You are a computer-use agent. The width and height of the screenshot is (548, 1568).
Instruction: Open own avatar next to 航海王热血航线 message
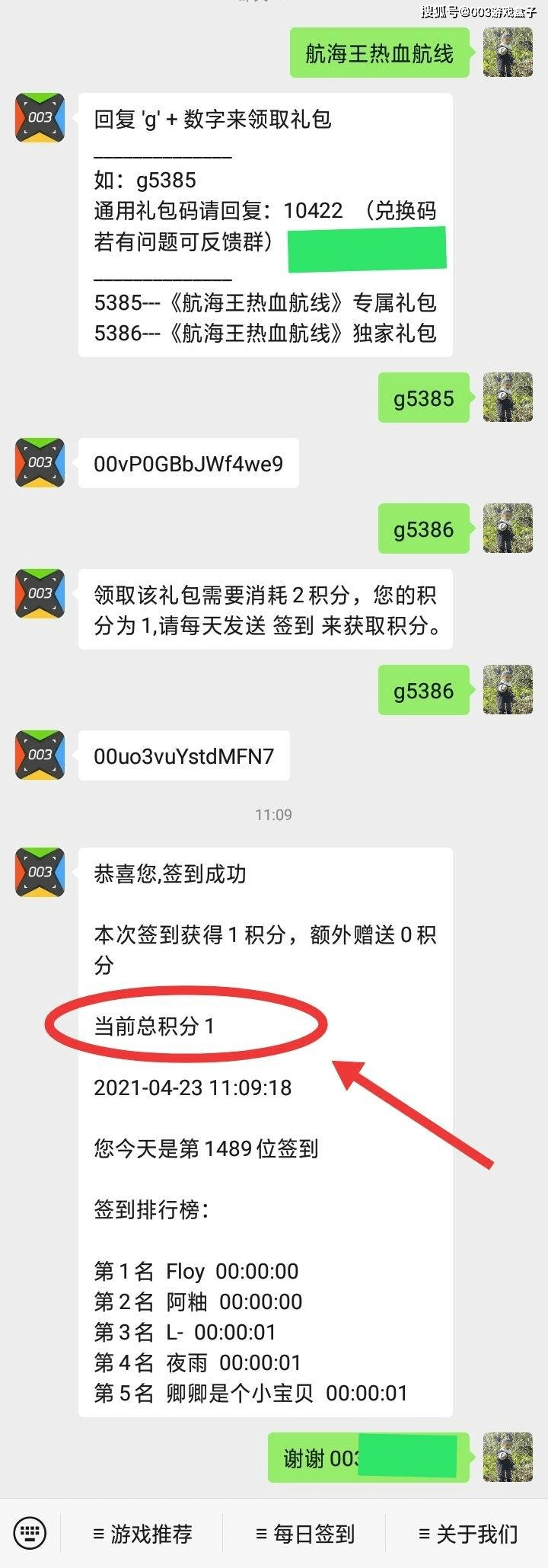tap(508, 53)
